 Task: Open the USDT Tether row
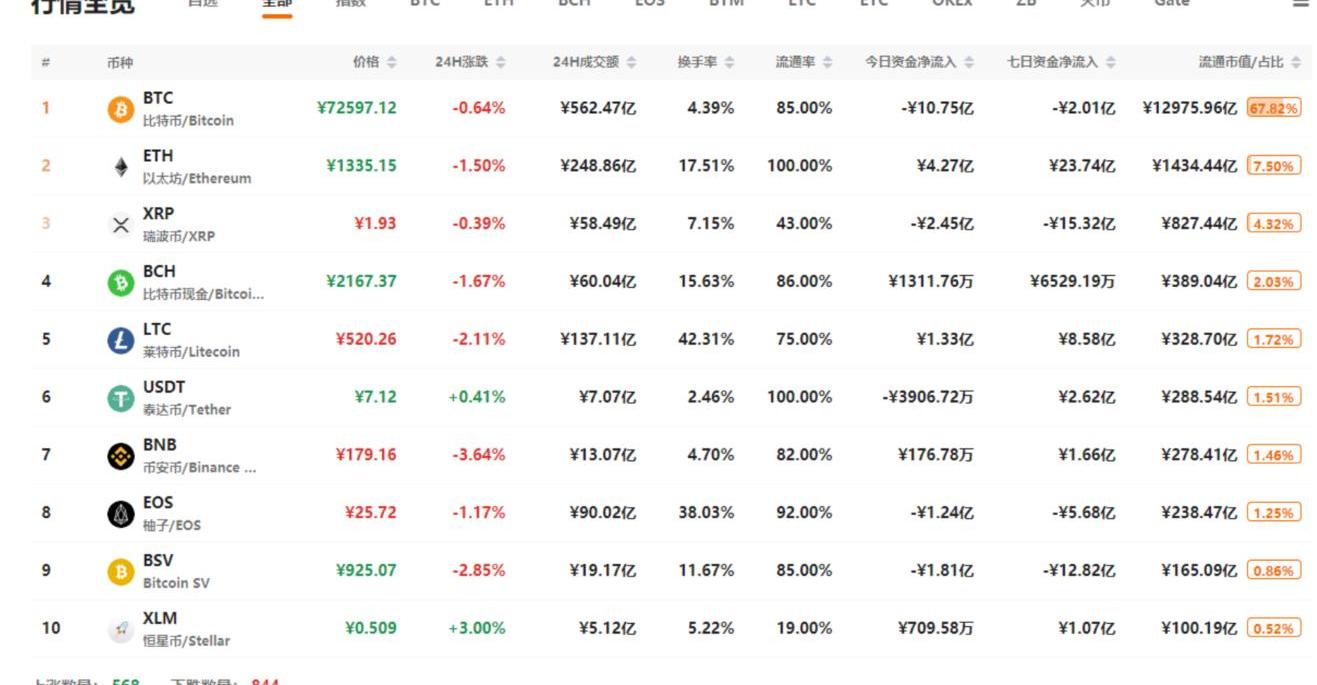(x=164, y=387)
